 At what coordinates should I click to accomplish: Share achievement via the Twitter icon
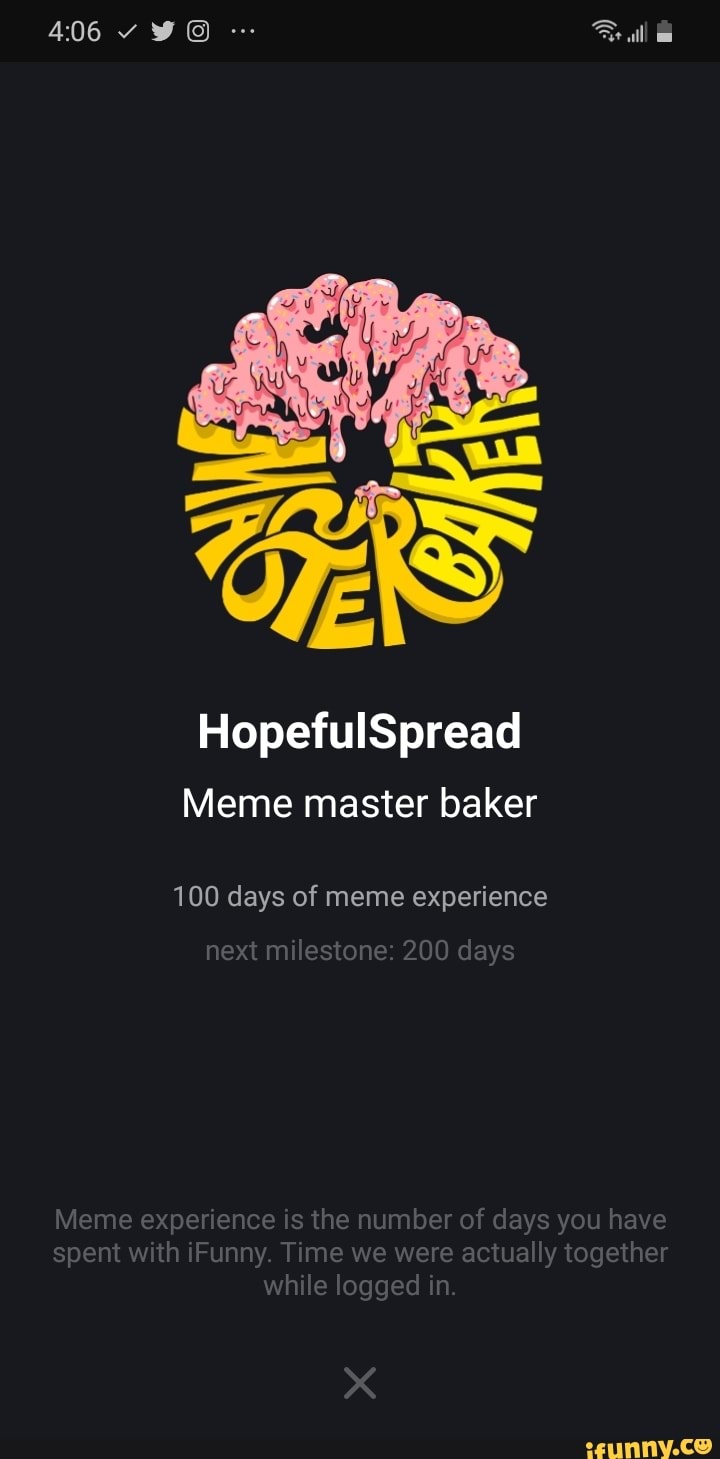point(162,31)
